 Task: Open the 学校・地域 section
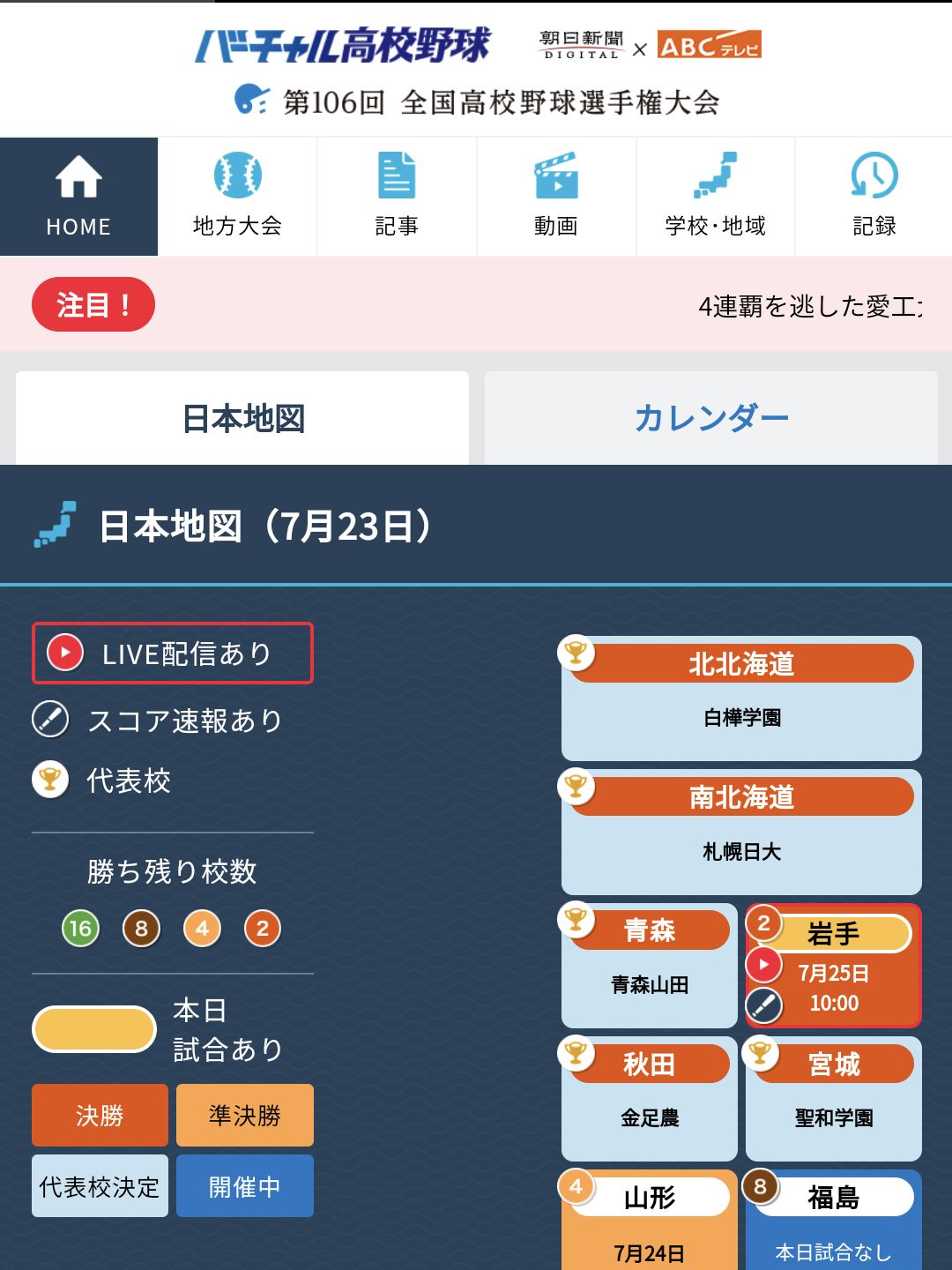coord(715,197)
